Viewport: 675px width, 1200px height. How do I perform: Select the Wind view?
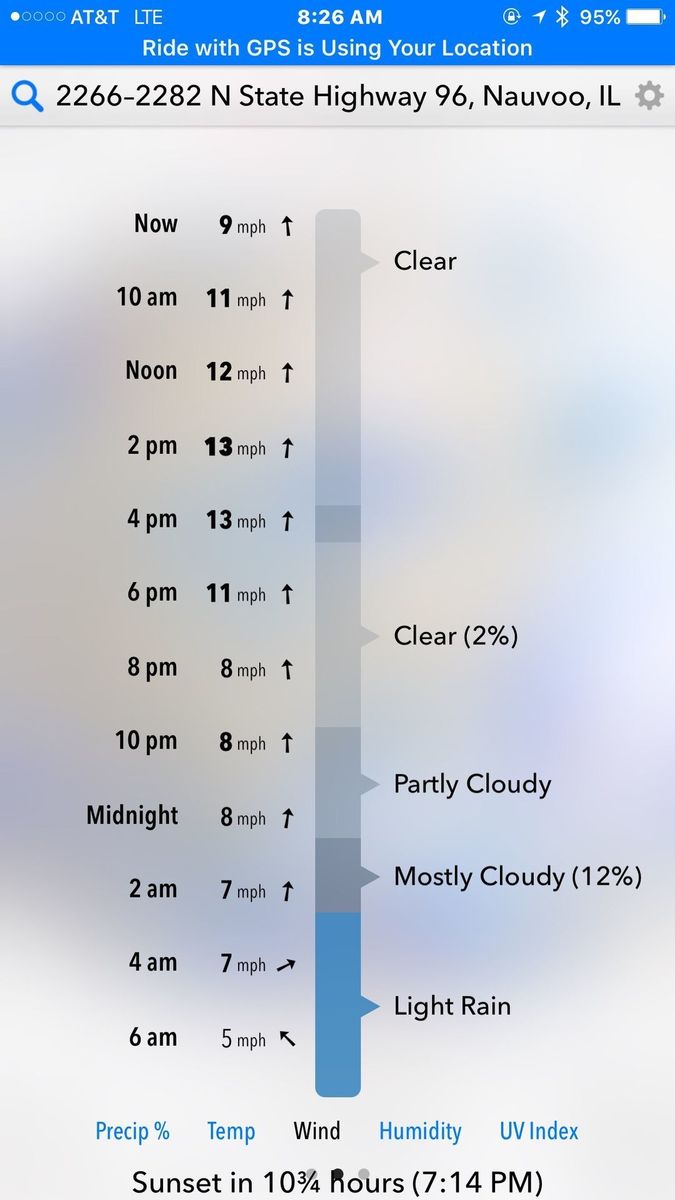(x=317, y=1131)
